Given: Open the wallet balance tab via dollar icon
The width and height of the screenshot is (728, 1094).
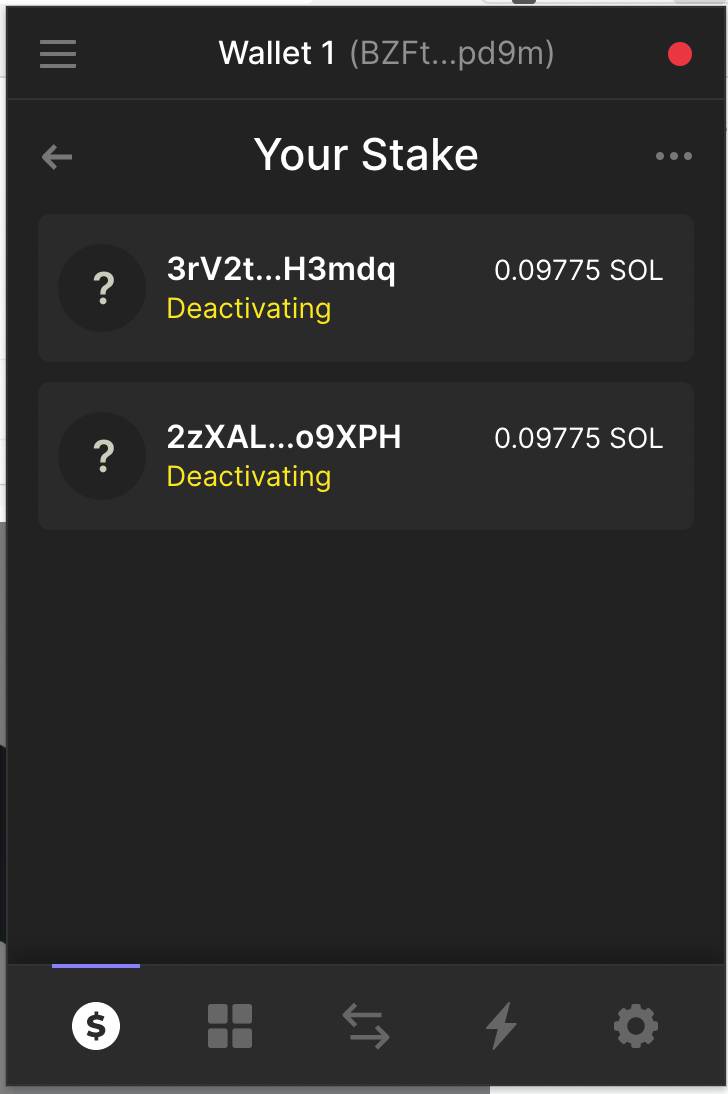Looking at the screenshot, I should pyautogui.click(x=95, y=1024).
